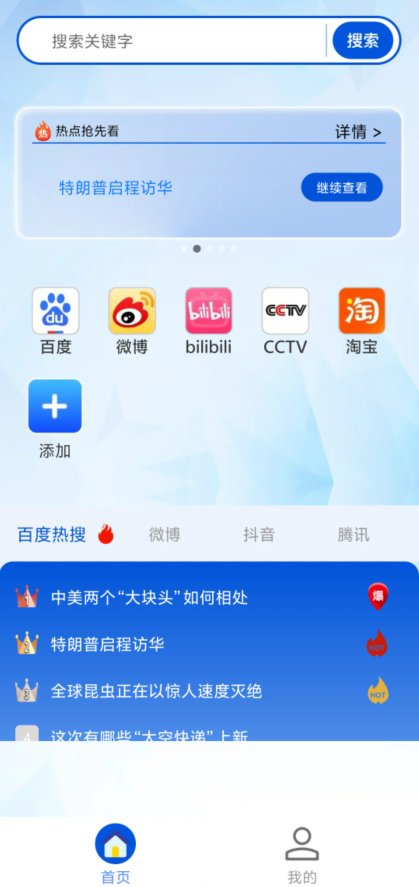This screenshot has width=419, height=887.
Task: Select the 首页 bottom tab
Action: pos(115,854)
